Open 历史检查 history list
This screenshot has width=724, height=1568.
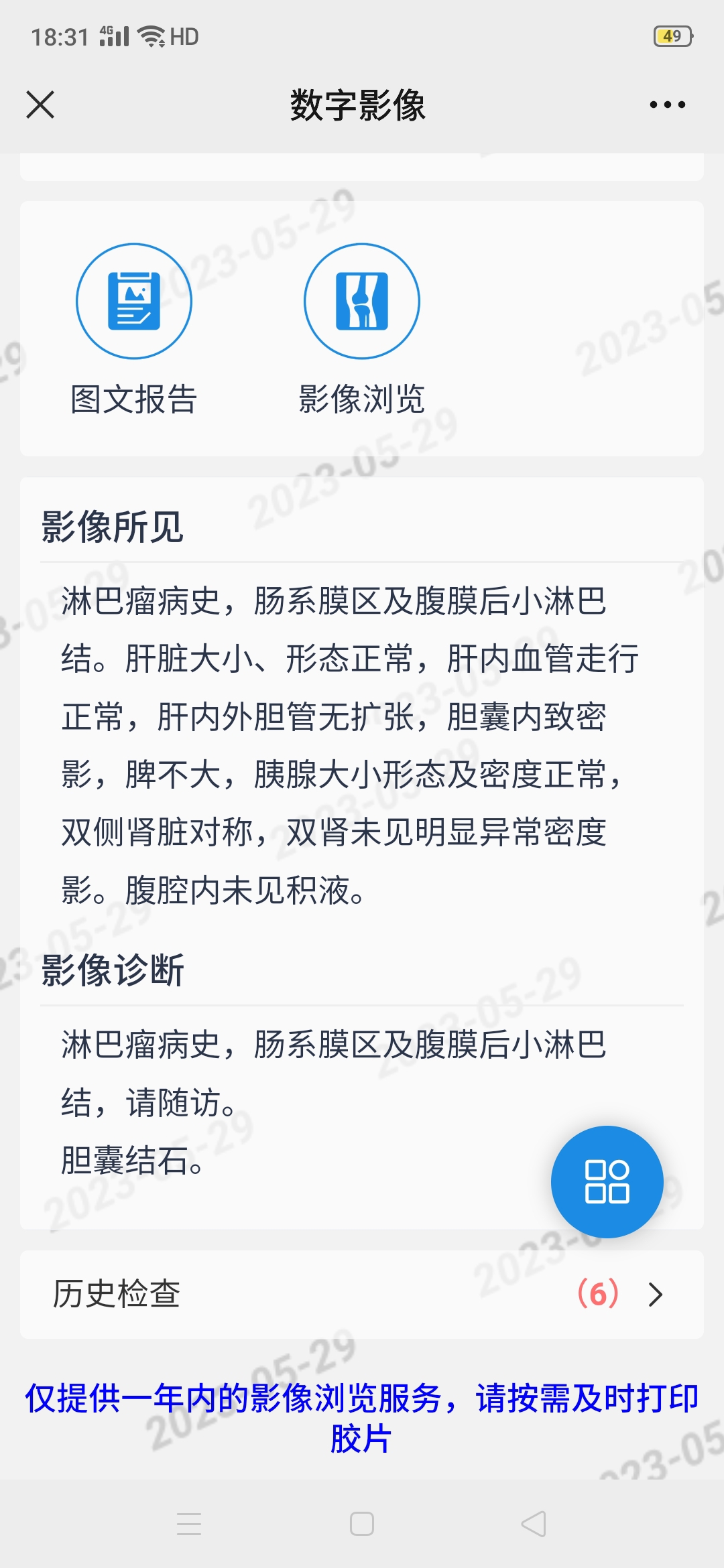click(x=362, y=1294)
